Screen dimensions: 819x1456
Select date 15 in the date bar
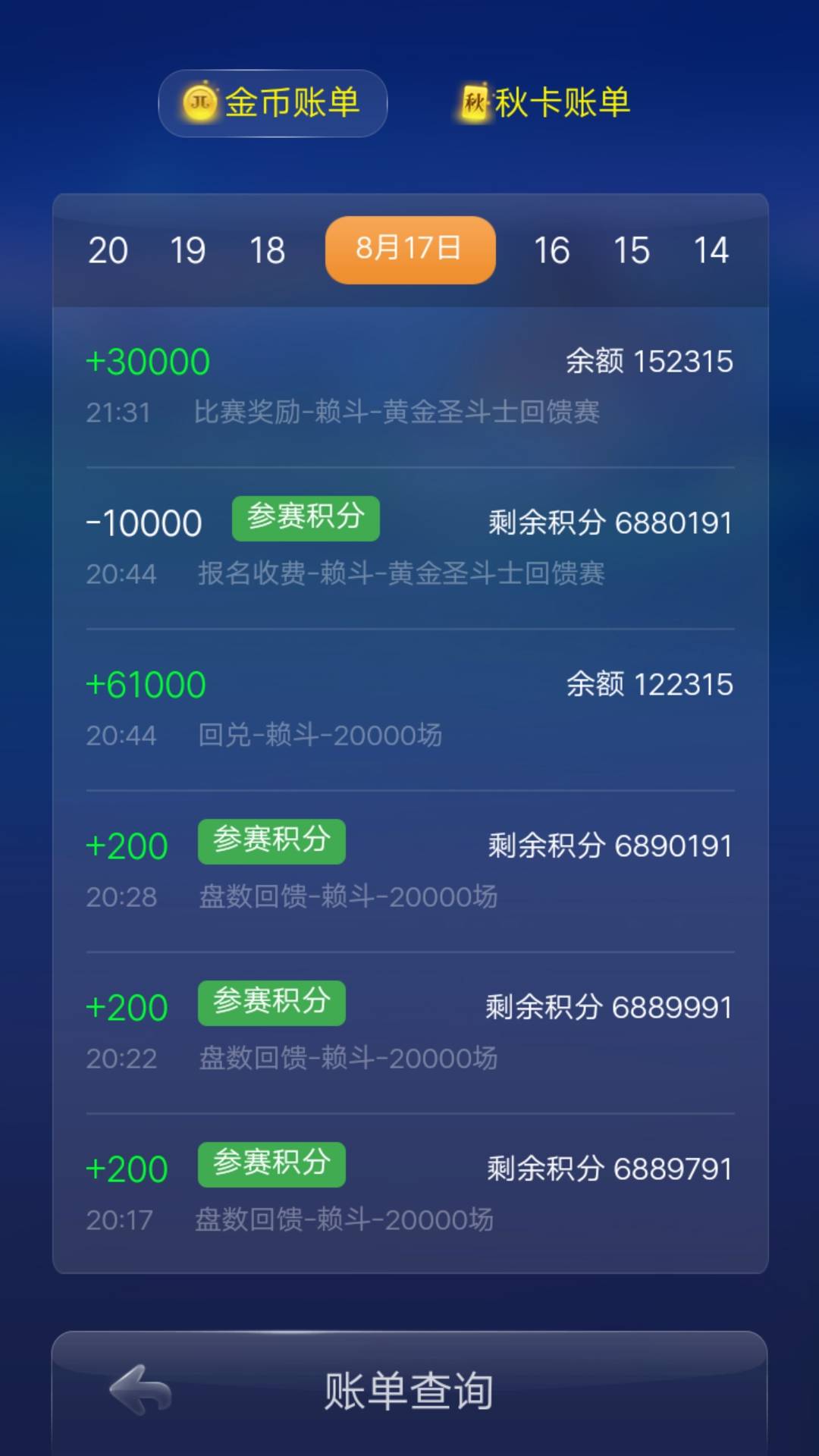[x=632, y=249]
